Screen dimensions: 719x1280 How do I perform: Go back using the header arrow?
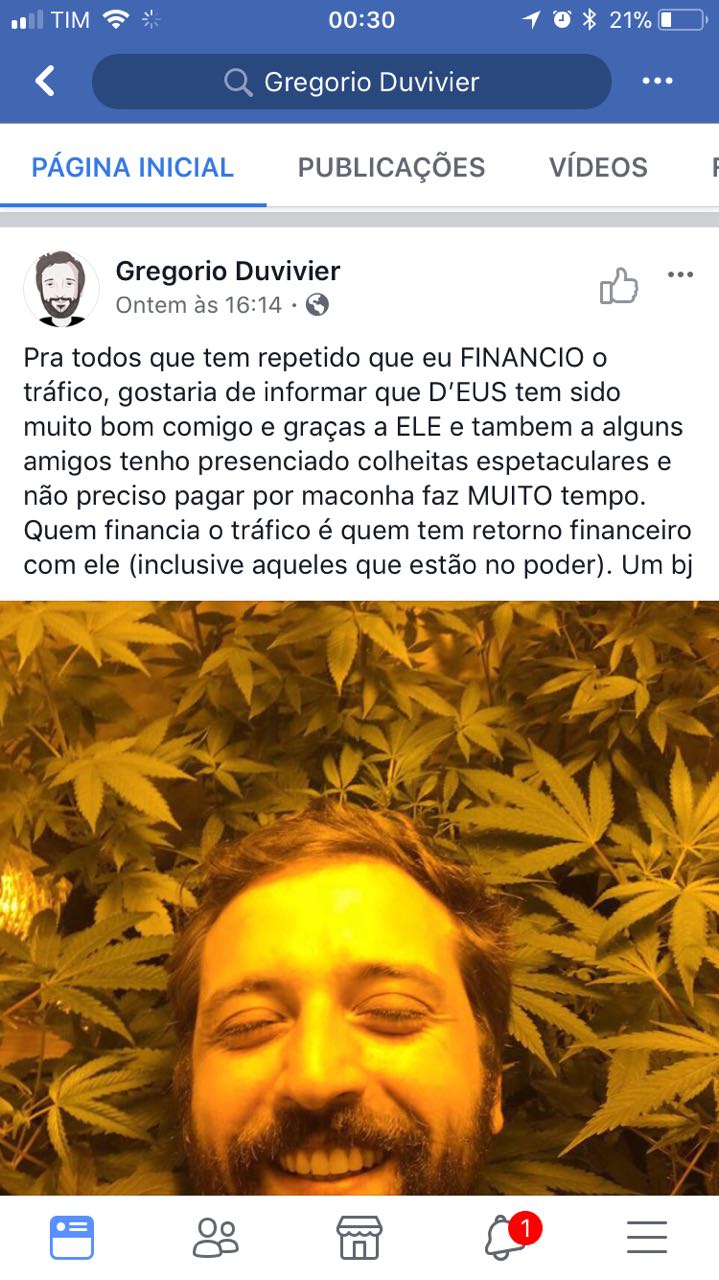45,81
